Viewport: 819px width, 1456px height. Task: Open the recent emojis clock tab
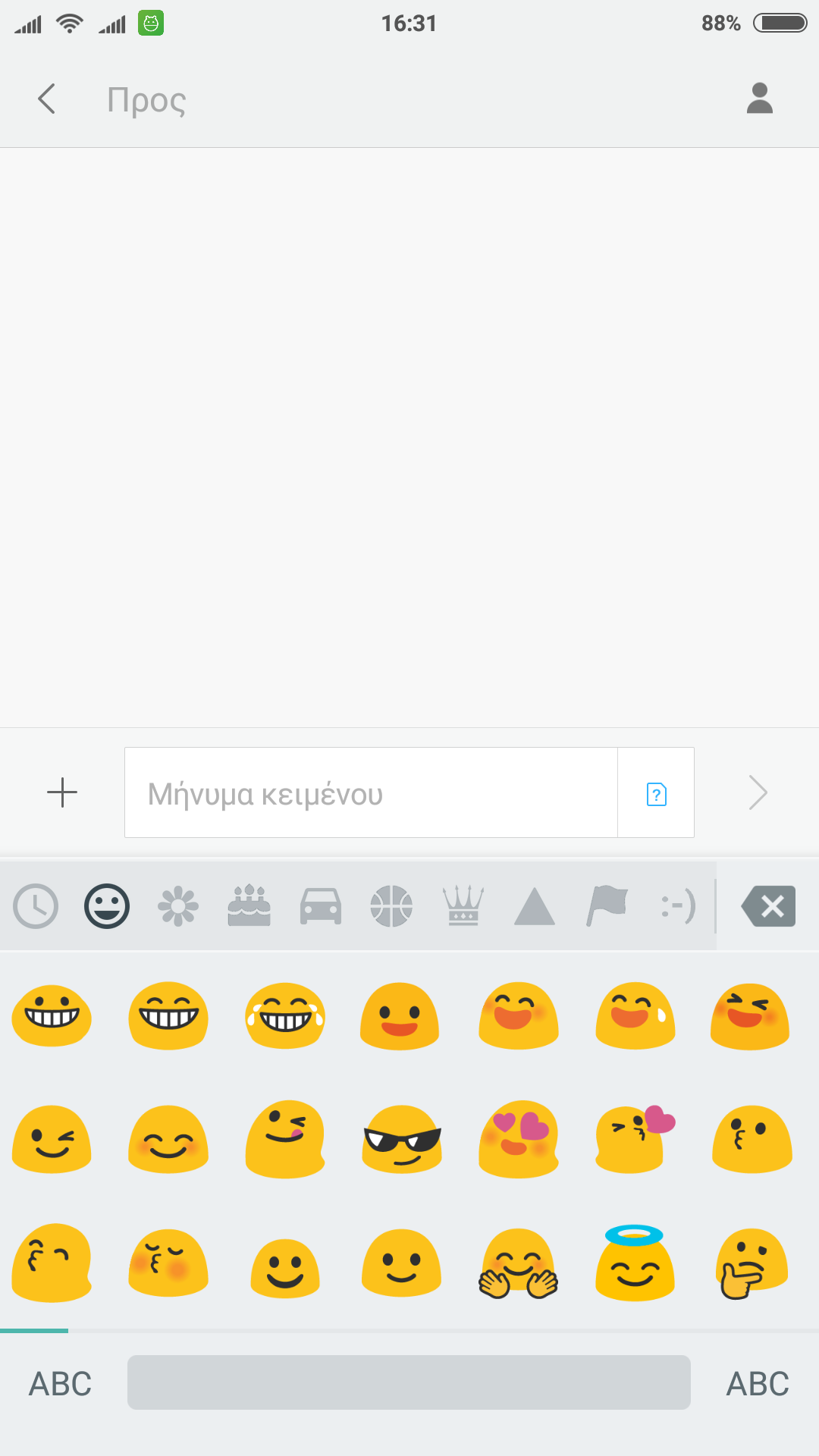tap(36, 906)
